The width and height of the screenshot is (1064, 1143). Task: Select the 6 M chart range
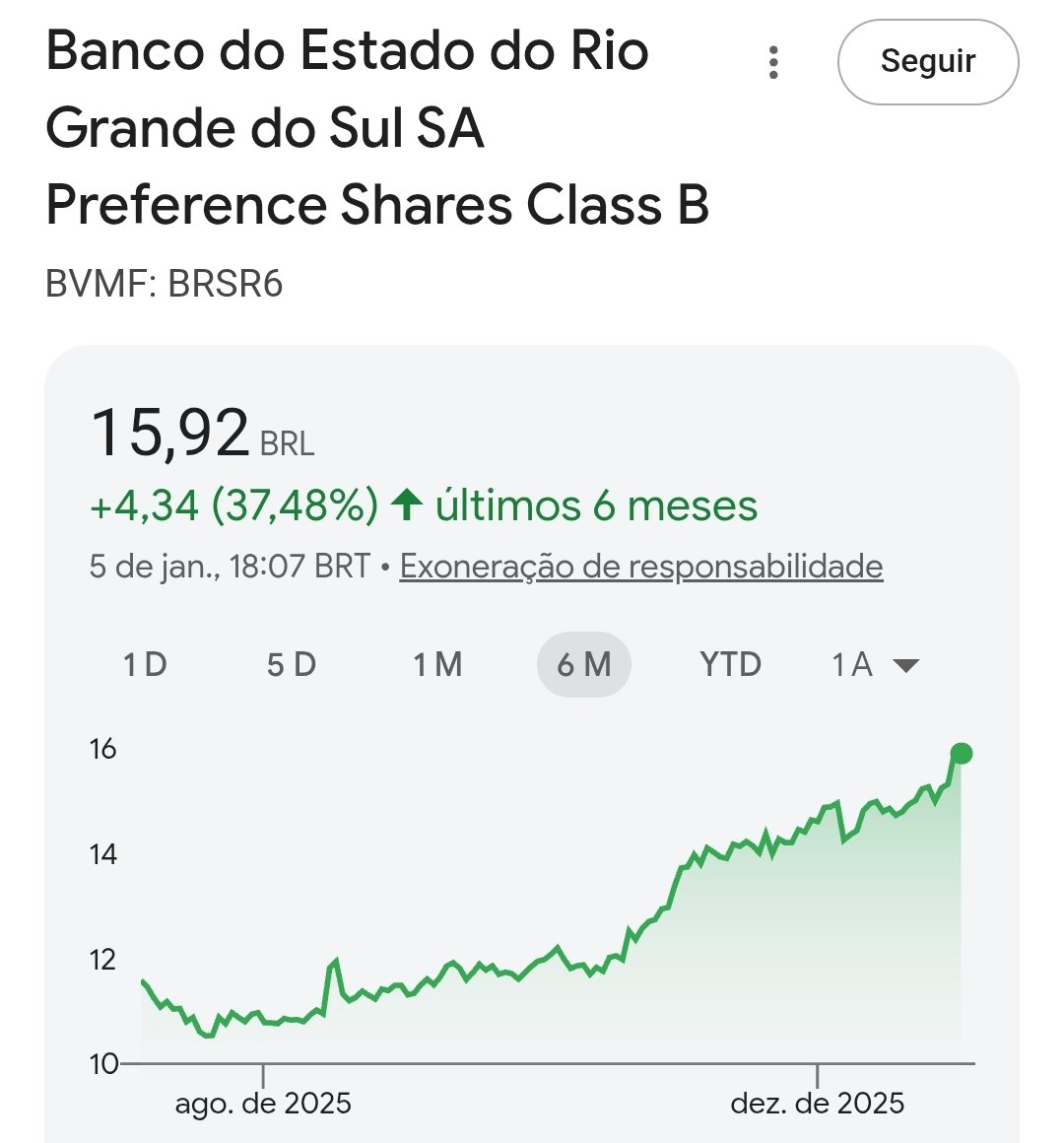[583, 664]
